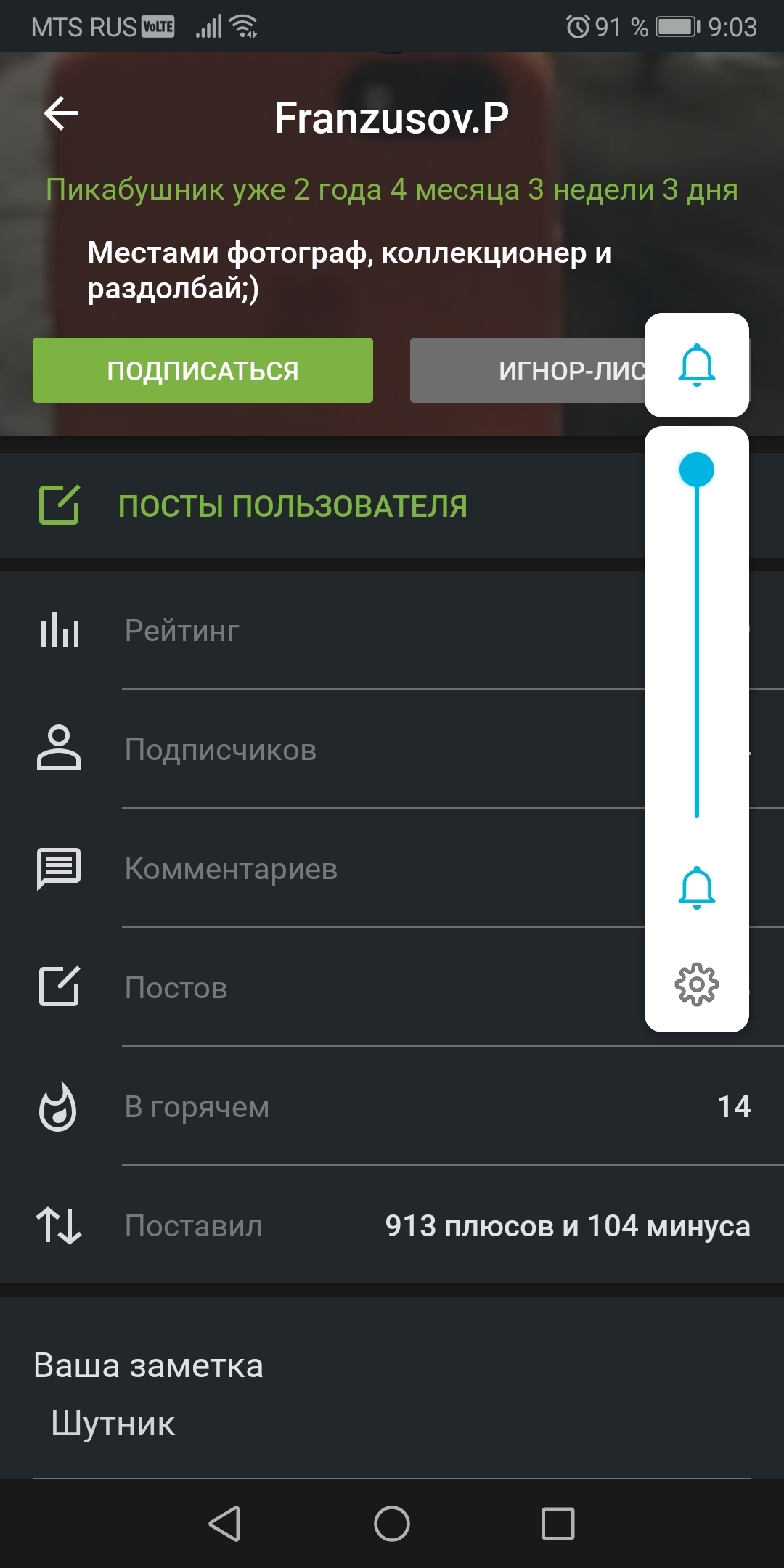Open sound settings via the gear icon
Screen dimensions: 784x1568
tap(696, 984)
